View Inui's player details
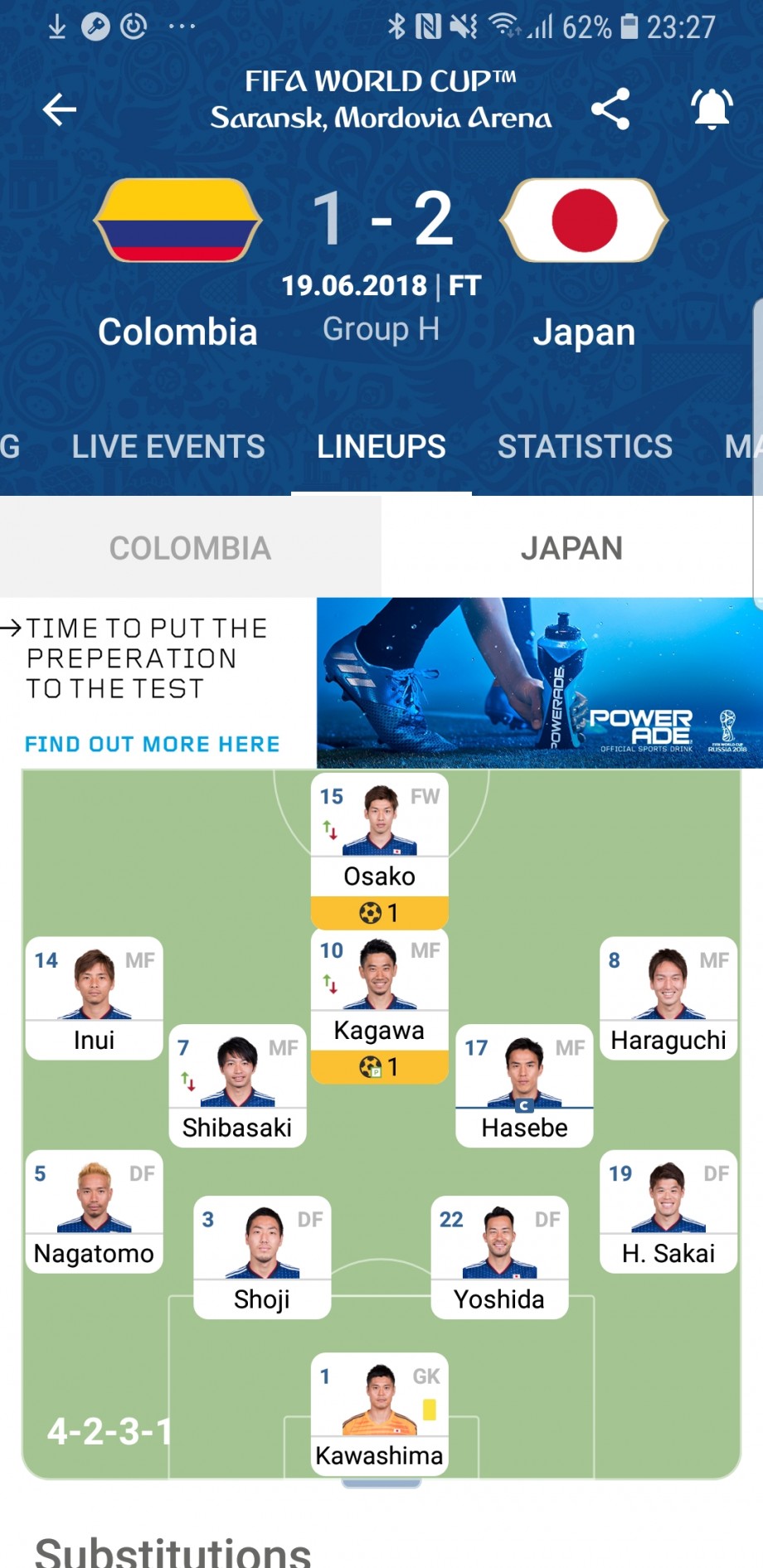 pyautogui.click(x=95, y=998)
